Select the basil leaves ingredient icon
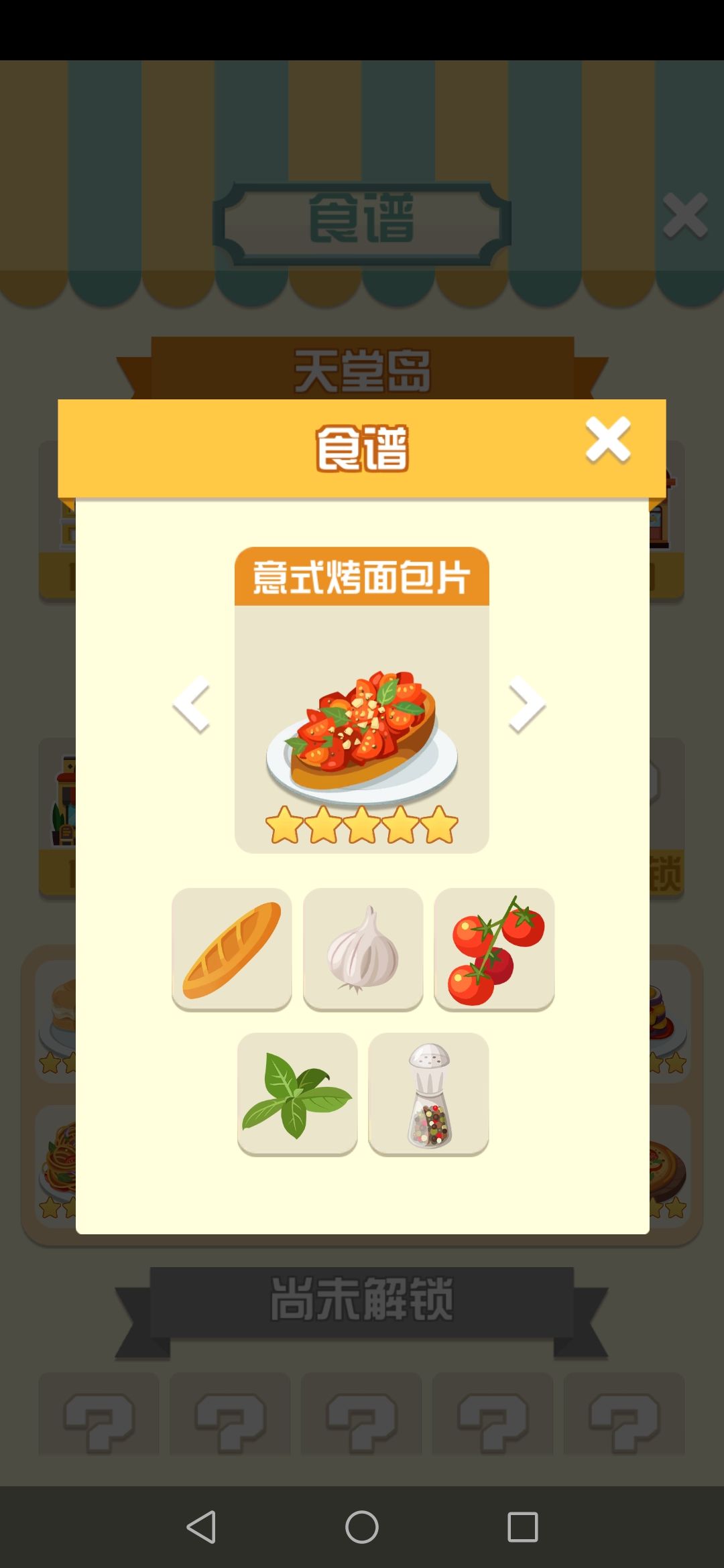 (x=297, y=1093)
